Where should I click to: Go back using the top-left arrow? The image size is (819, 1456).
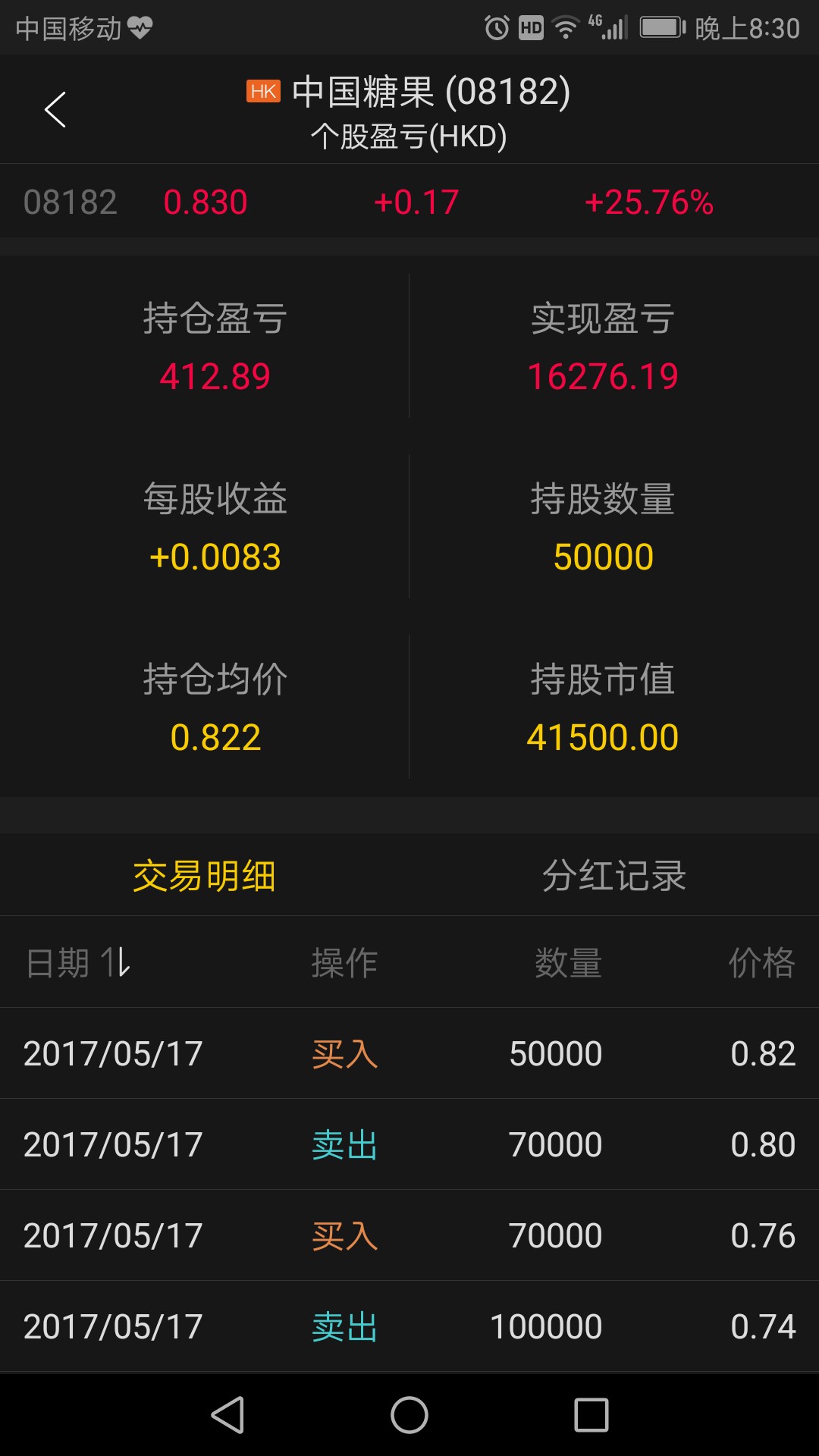pos(55,110)
